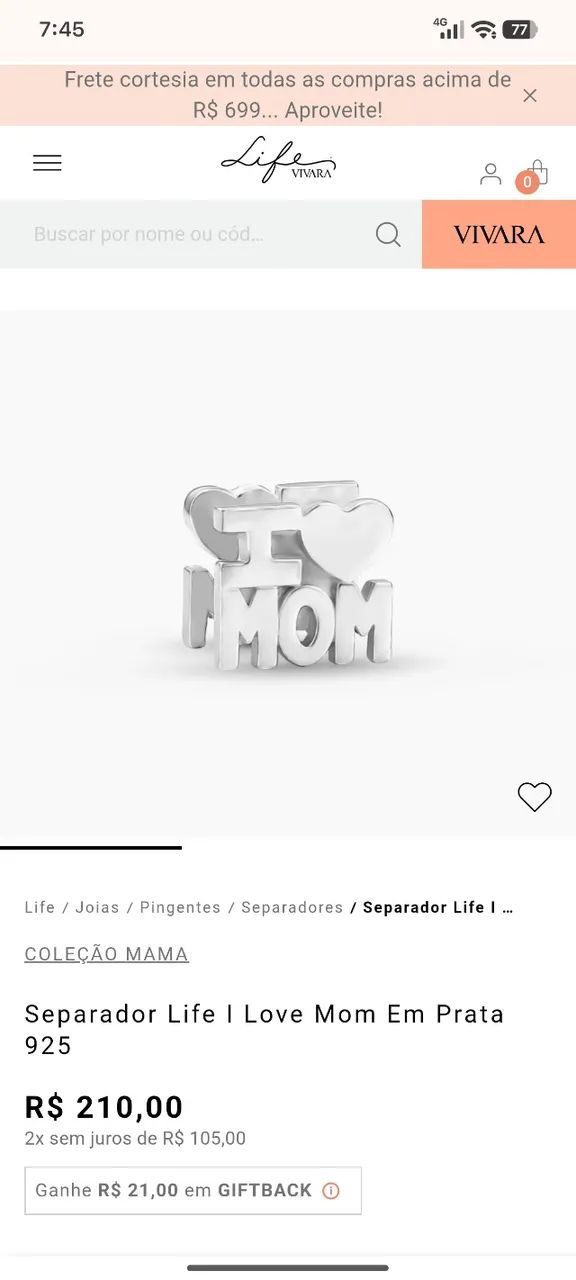Open the Coleção Mama link
The height and width of the screenshot is (1280, 576).
pos(107,954)
